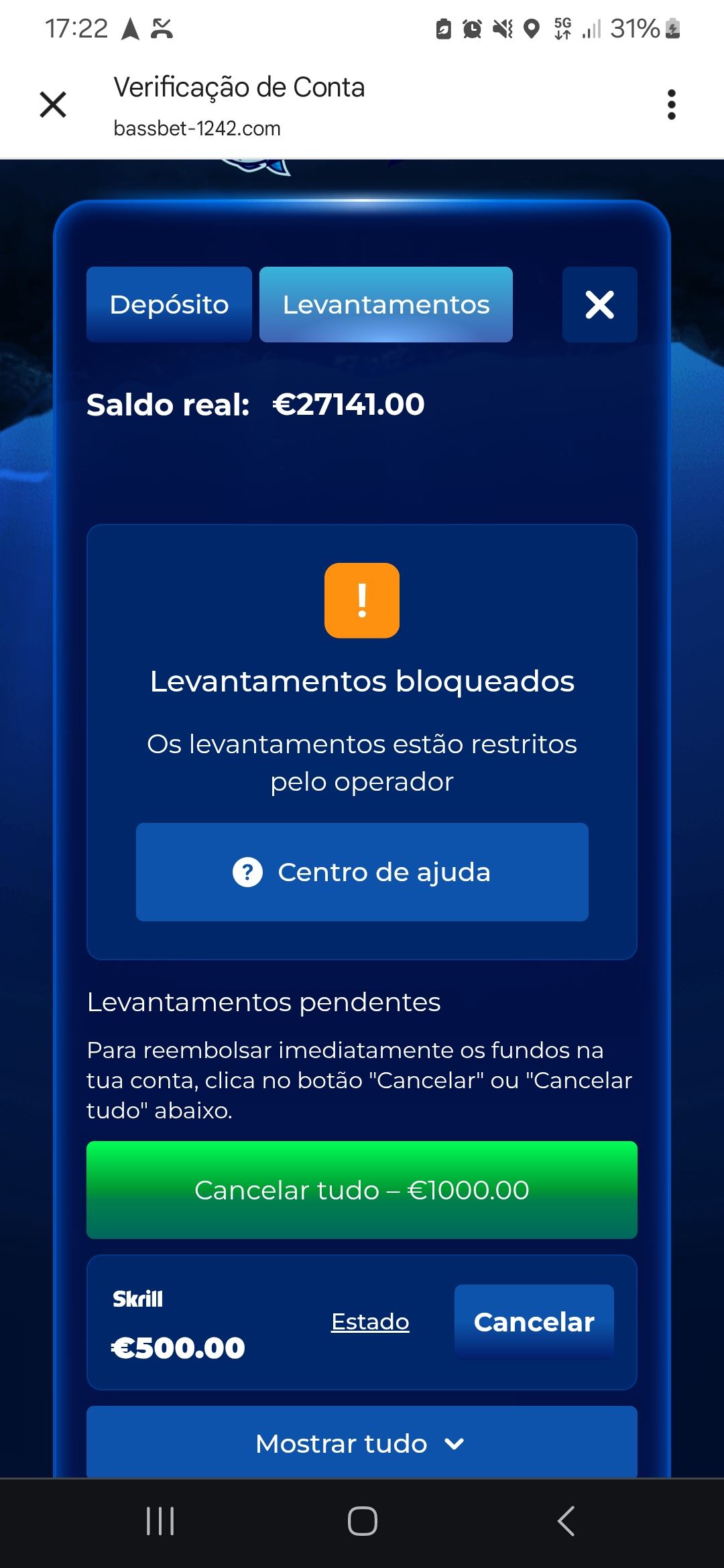Viewport: 724px width, 1568px height.
Task: Open the browser overflow menu
Action: pos(671,105)
